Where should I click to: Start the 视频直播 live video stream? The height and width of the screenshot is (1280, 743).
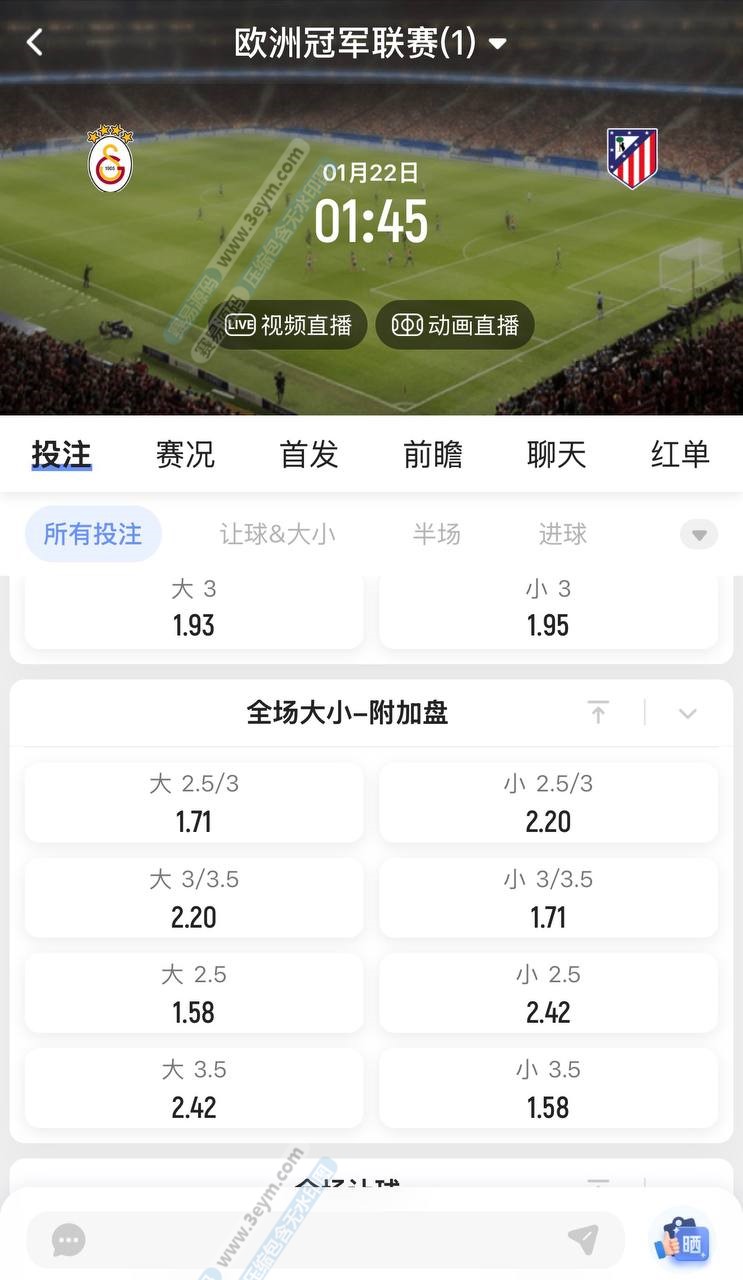point(288,325)
